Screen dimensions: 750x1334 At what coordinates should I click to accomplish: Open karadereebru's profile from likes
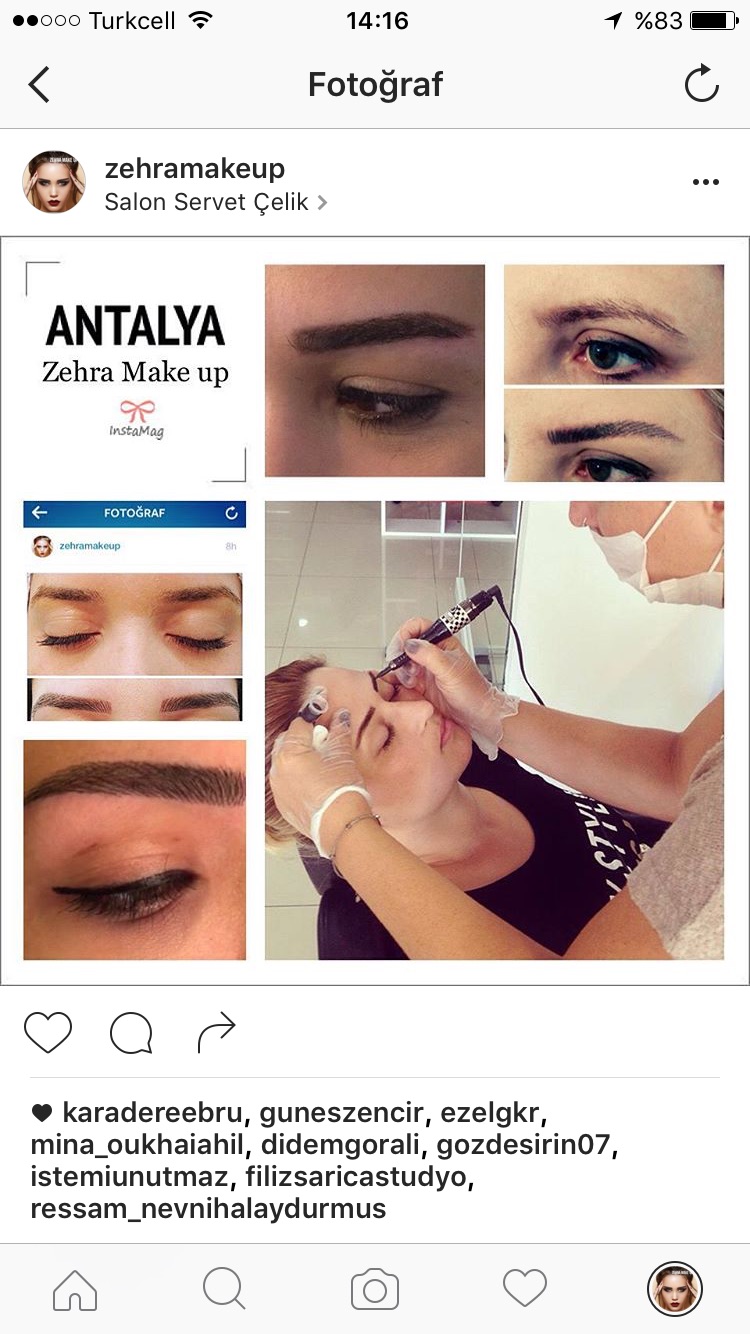pos(157,1113)
